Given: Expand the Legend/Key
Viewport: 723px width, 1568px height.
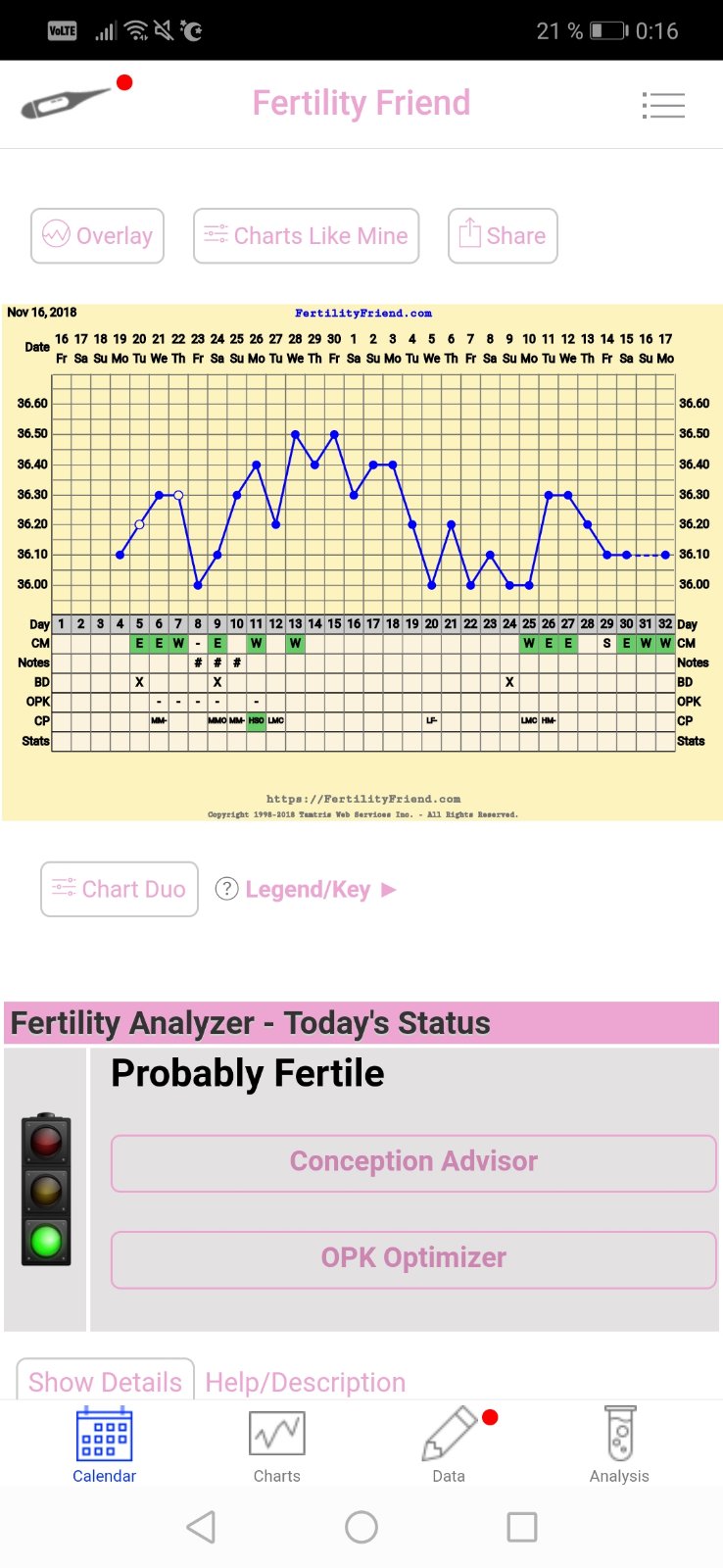Looking at the screenshot, I should 308,889.
